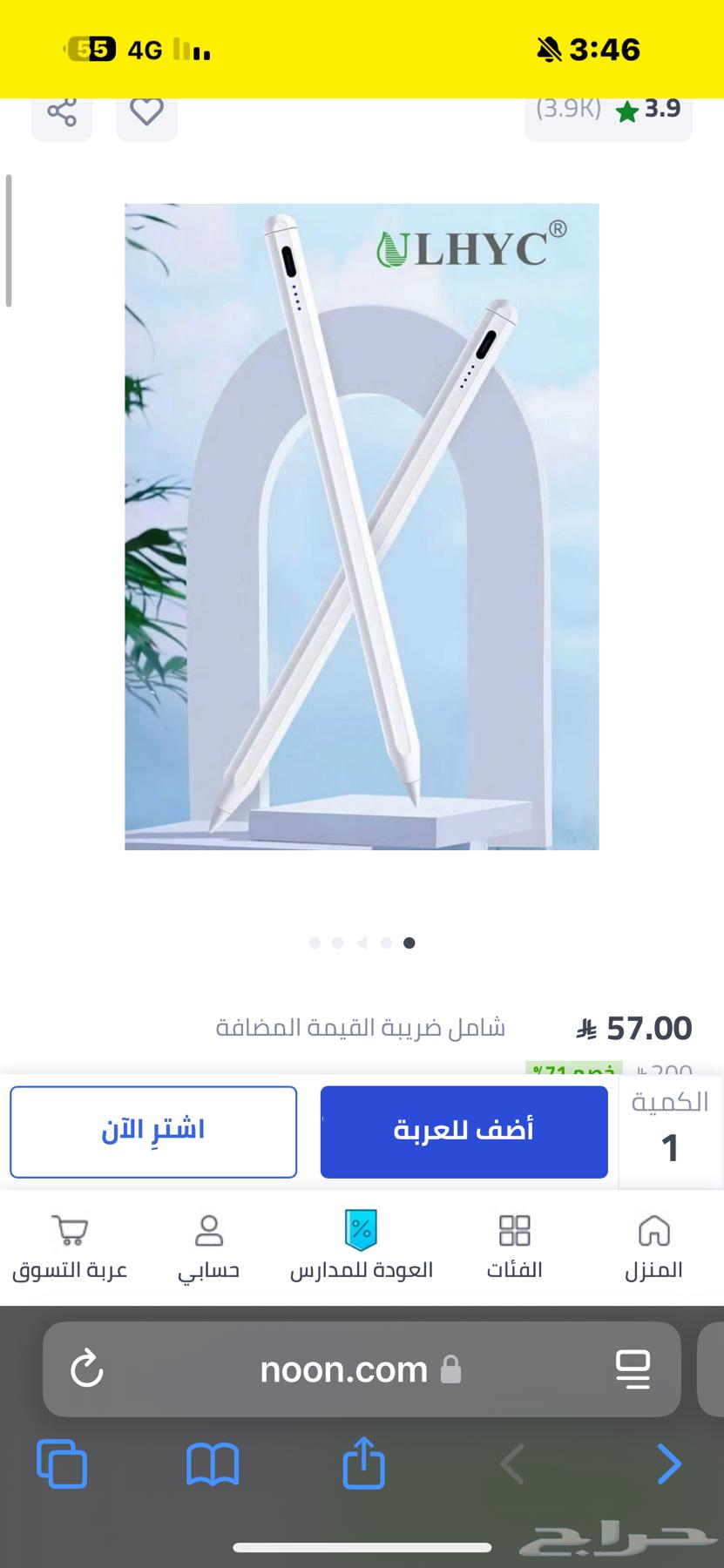Open Safari tab overview icon

61,1464
